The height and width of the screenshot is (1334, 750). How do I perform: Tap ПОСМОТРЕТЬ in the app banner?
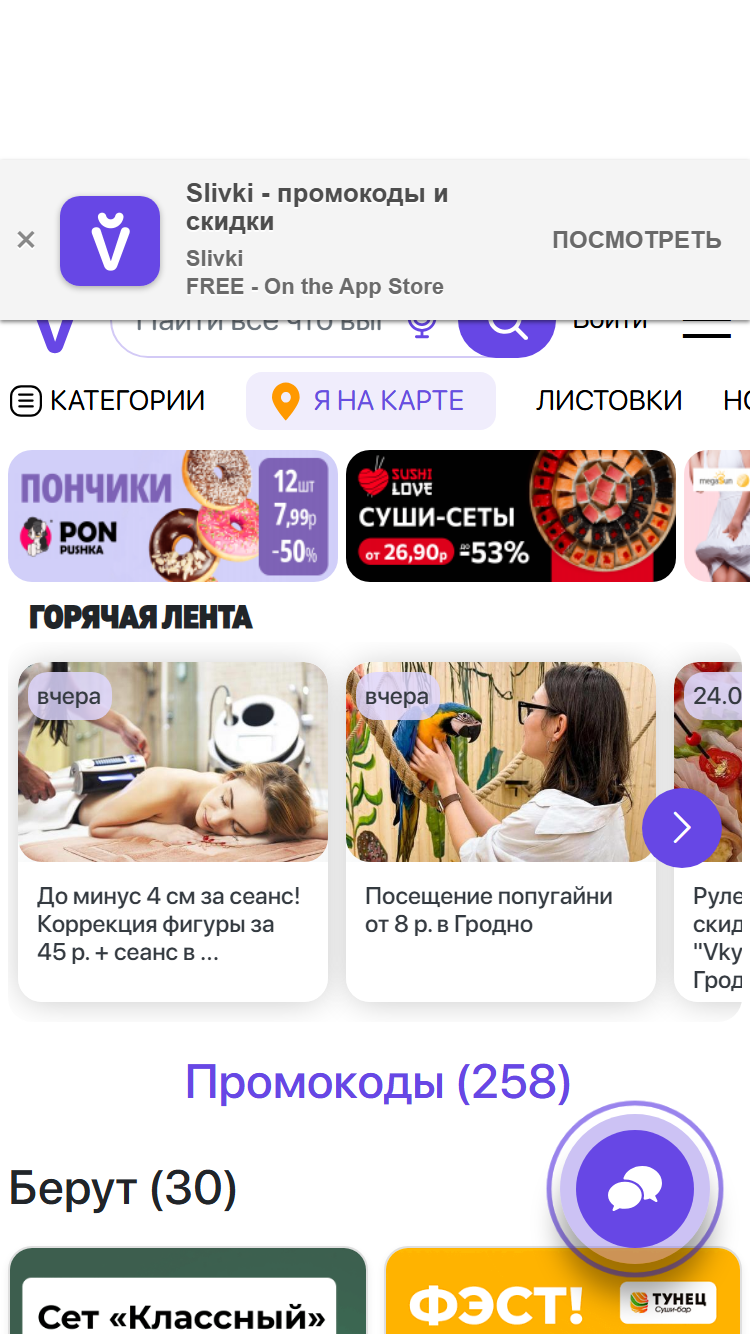pos(637,240)
